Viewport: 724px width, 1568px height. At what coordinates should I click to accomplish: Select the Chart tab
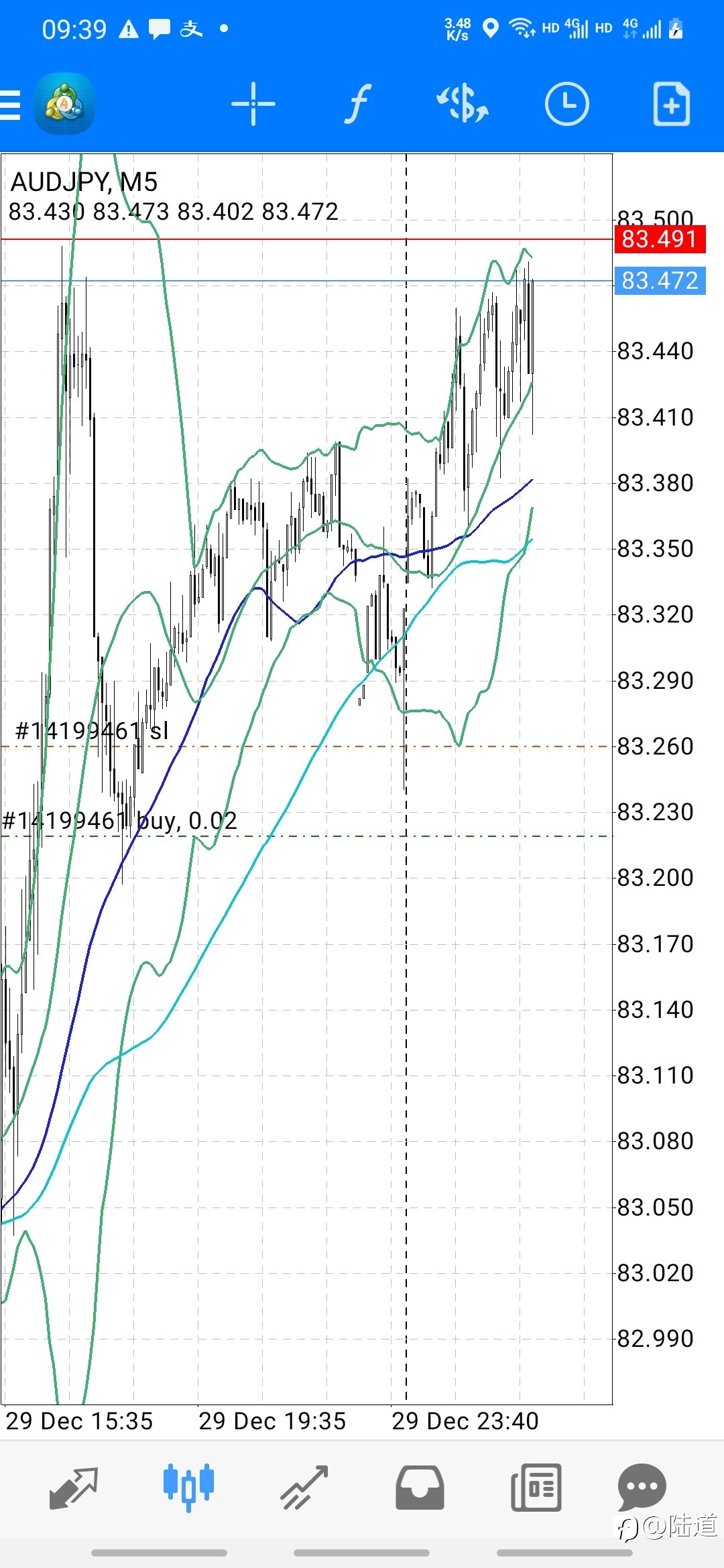click(x=188, y=1488)
